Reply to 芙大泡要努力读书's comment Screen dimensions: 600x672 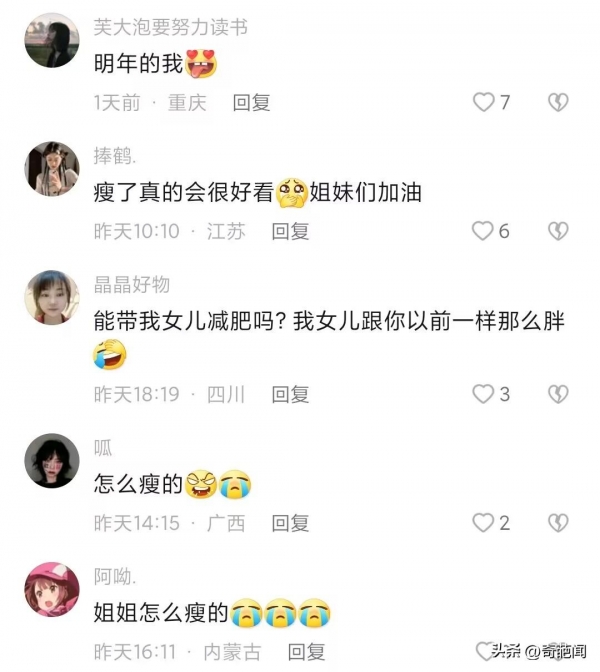251,102
